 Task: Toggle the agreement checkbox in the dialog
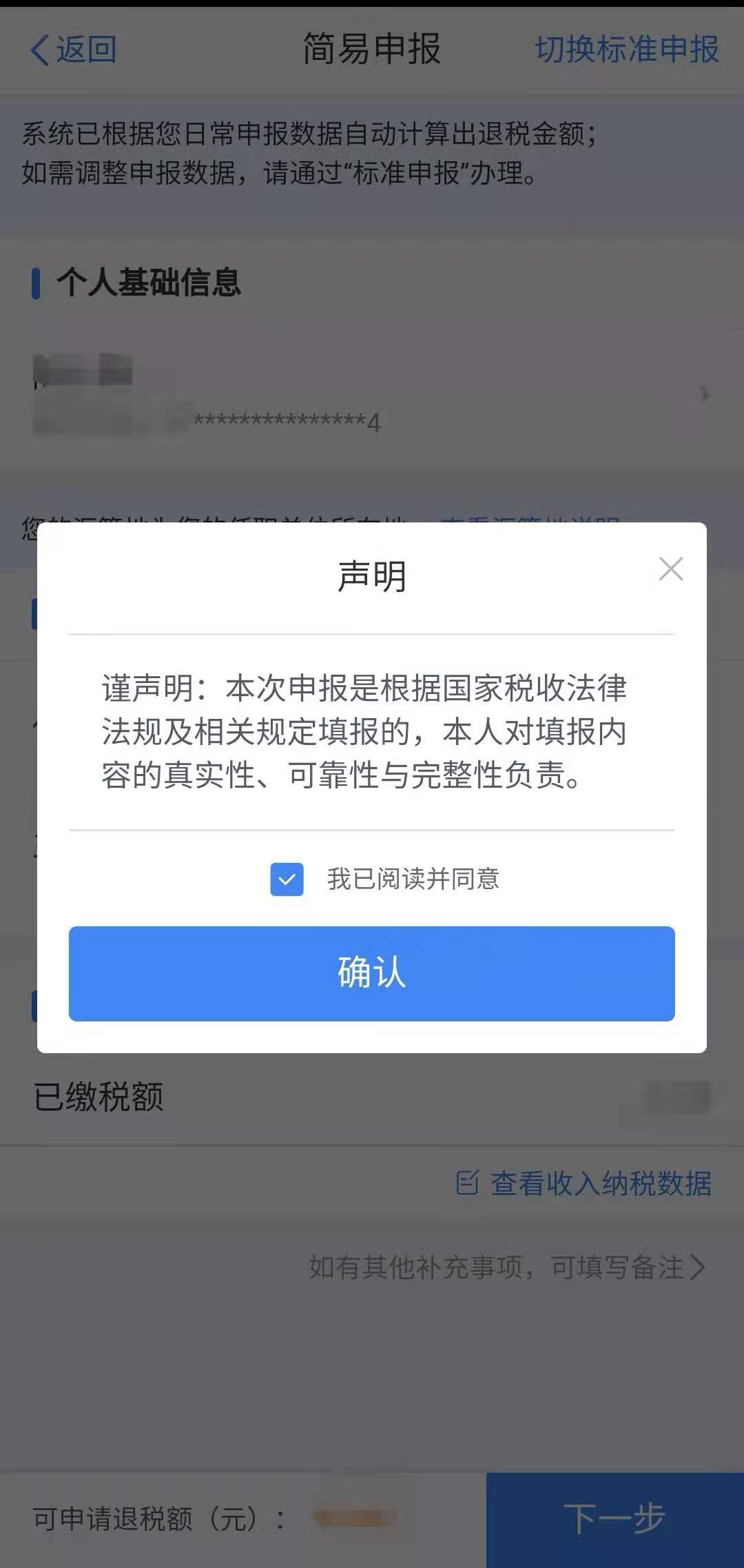click(x=288, y=879)
